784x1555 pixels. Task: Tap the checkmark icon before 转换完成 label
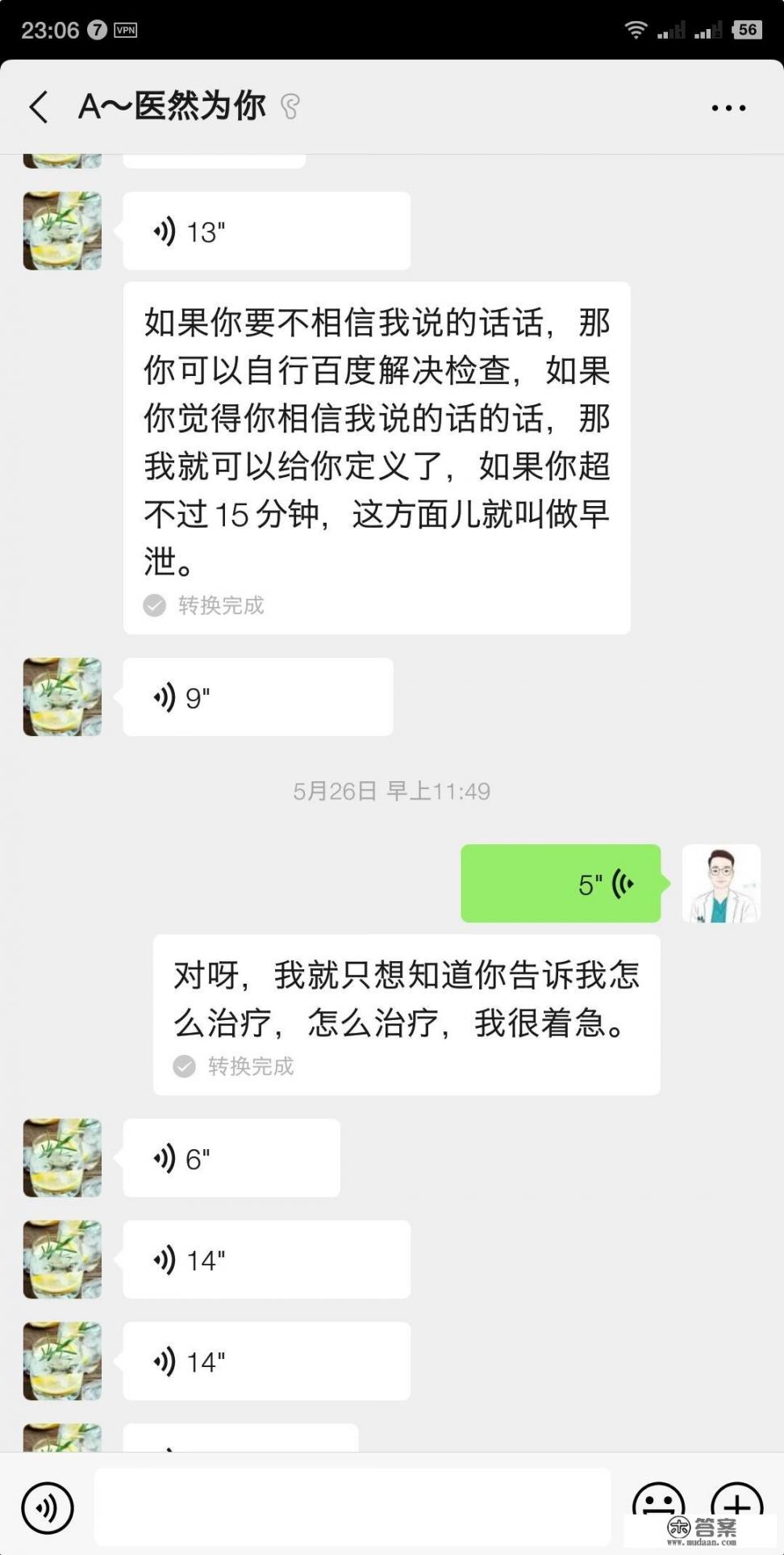coord(153,604)
